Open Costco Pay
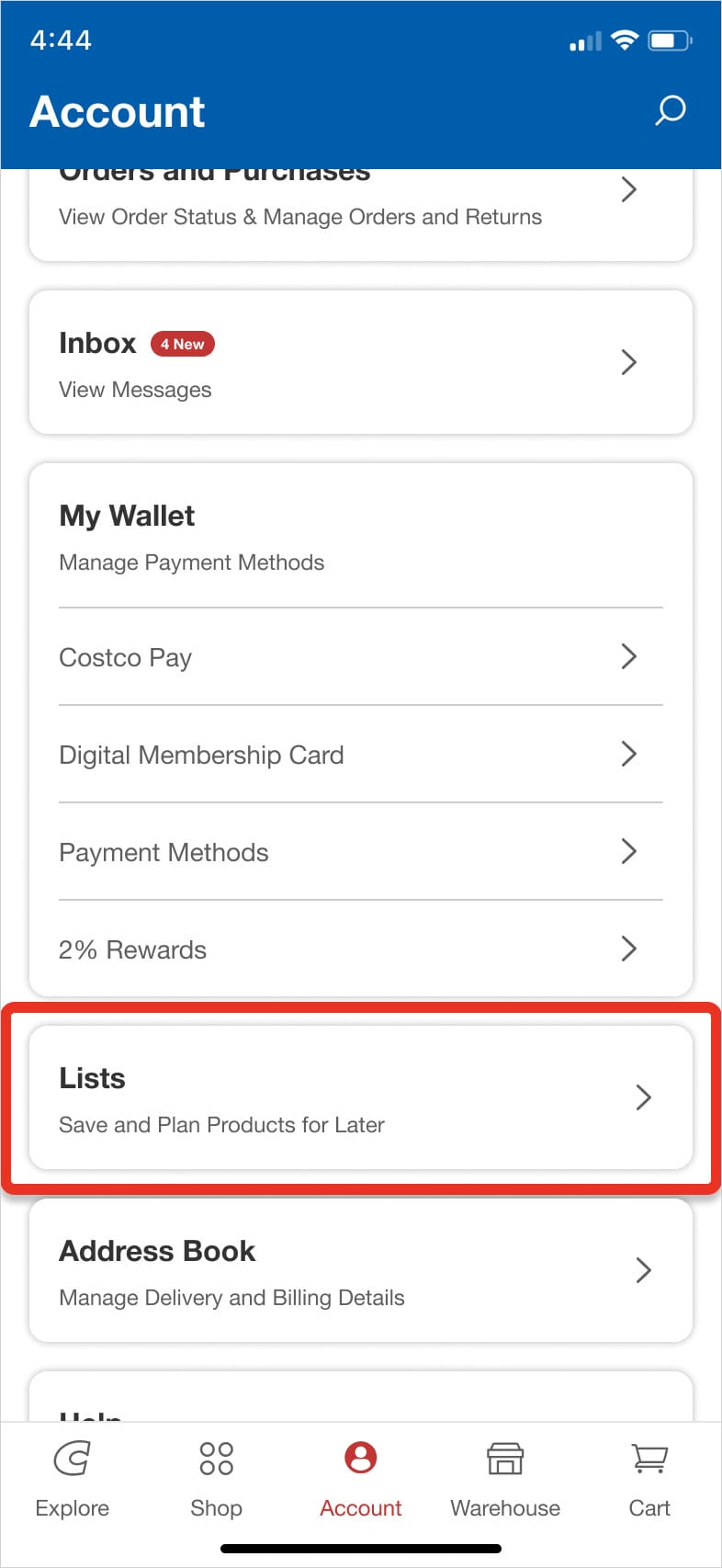This screenshot has height=1568, width=722. [x=361, y=656]
